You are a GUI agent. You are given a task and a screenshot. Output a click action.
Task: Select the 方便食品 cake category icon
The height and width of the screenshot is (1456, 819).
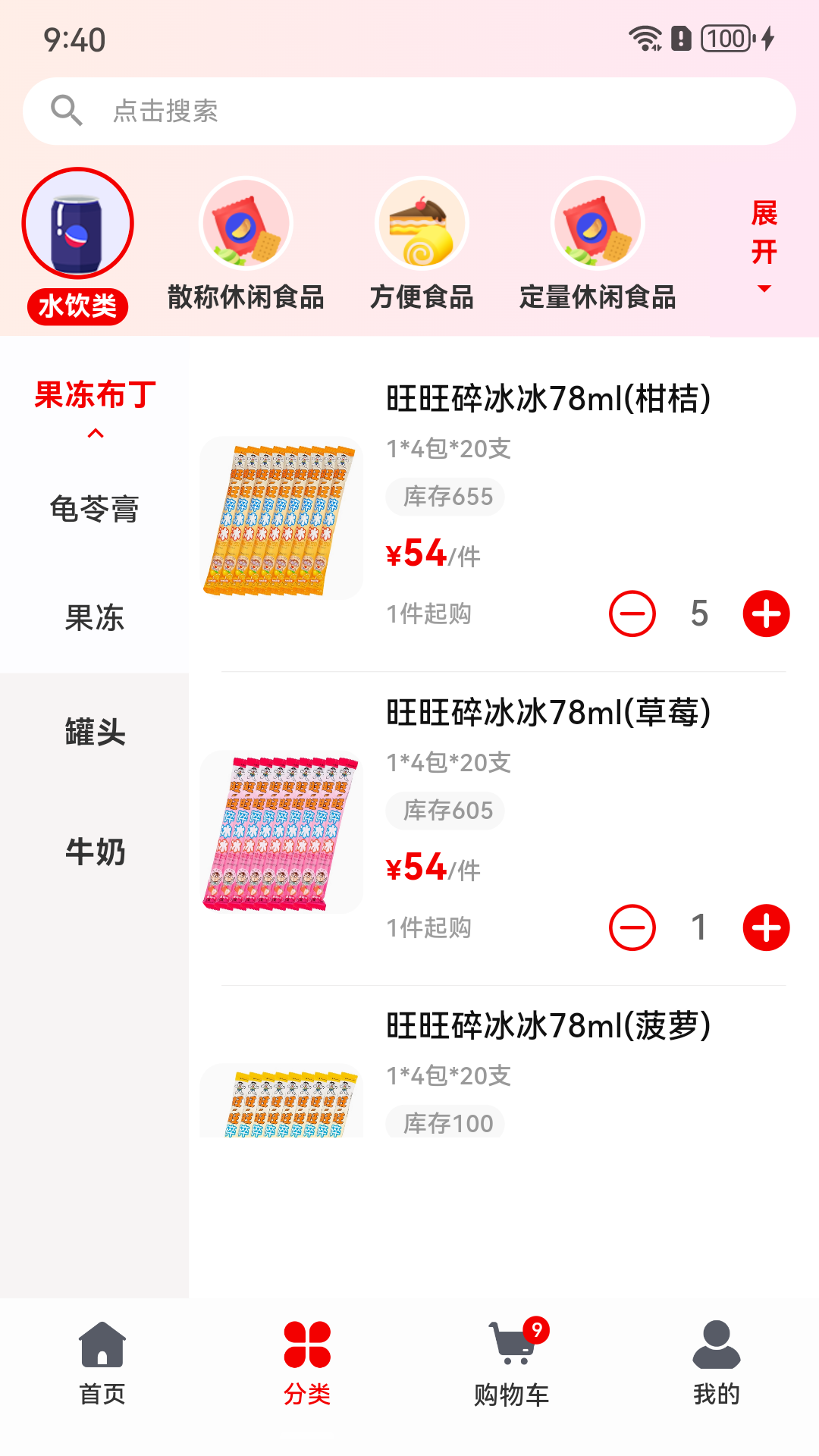pyautogui.click(x=422, y=224)
